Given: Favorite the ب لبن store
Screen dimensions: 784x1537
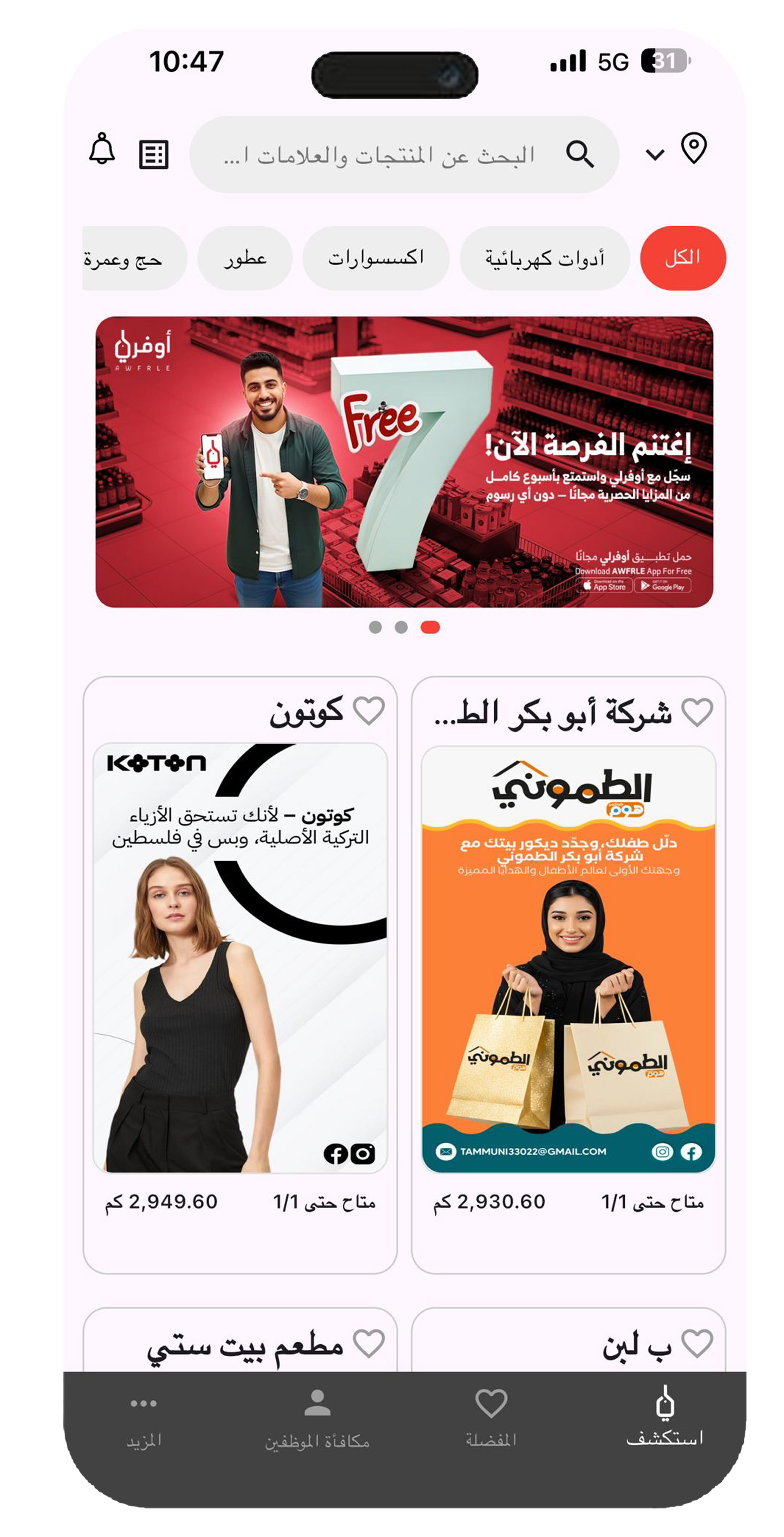Looking at the screenshot, I should tap(697, 1344).
